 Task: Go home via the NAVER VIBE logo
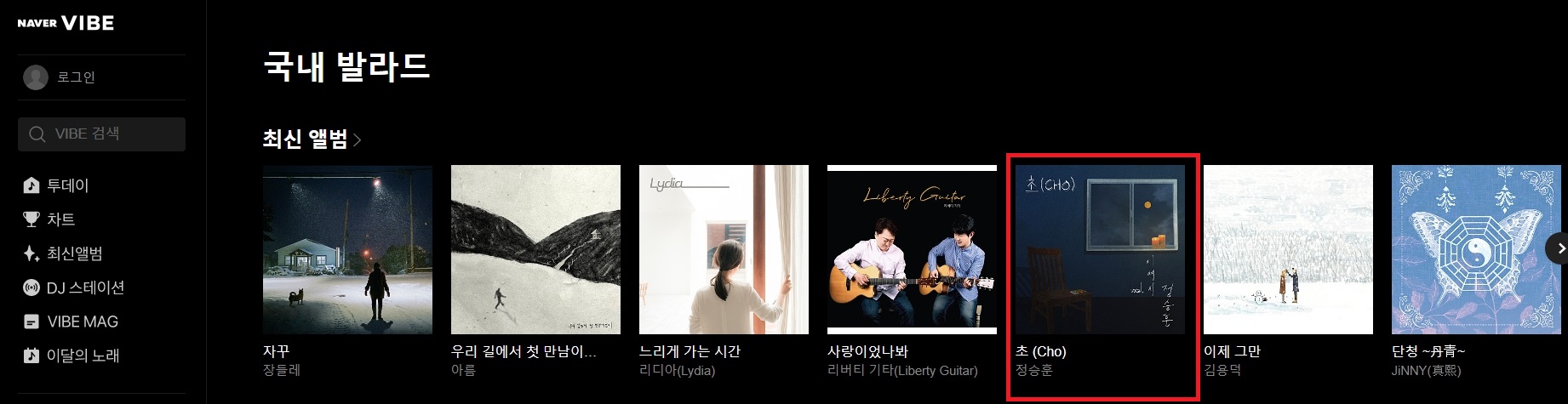tap(66, 23)
